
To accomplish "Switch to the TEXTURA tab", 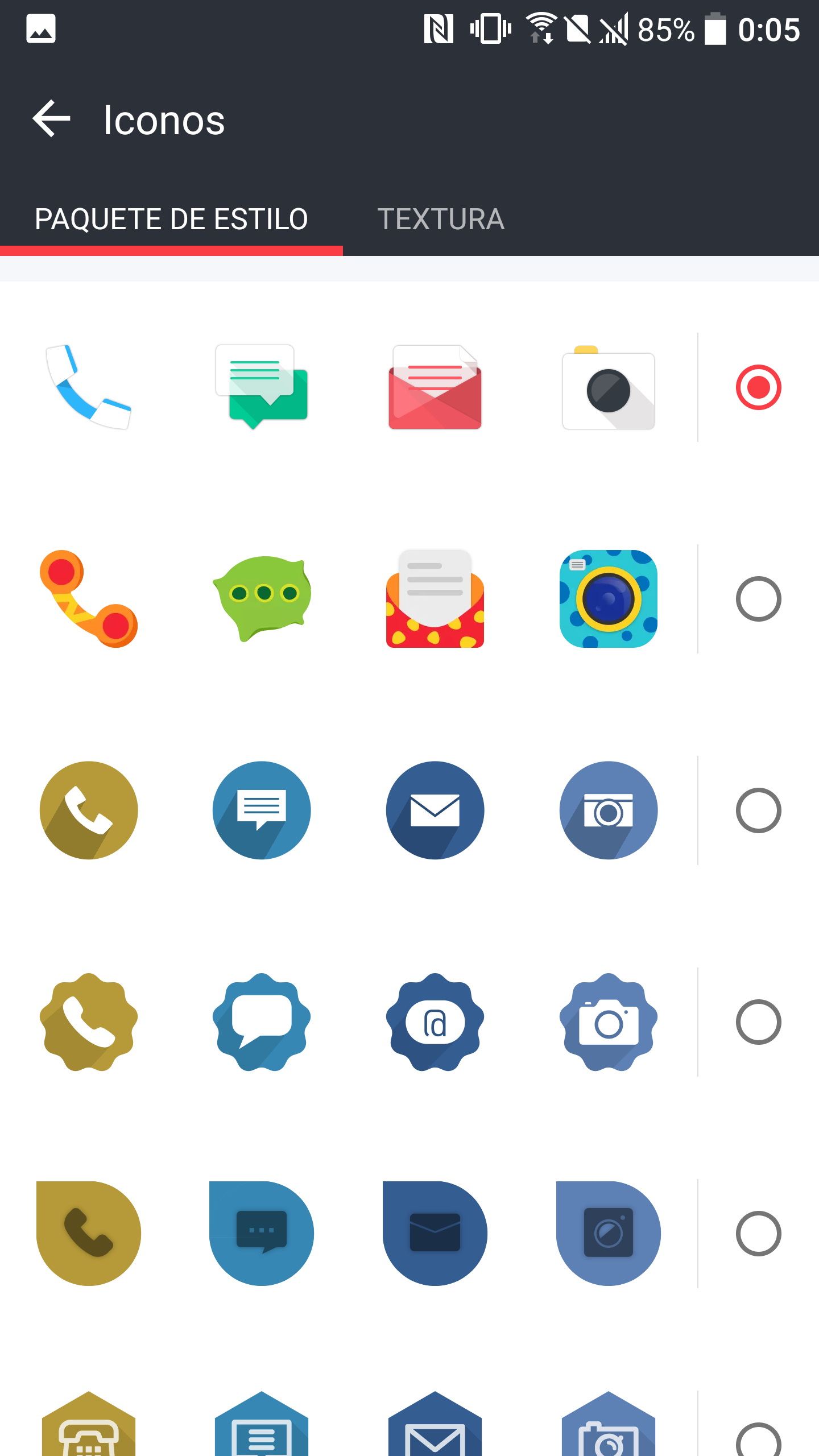I will click(441, 220).
